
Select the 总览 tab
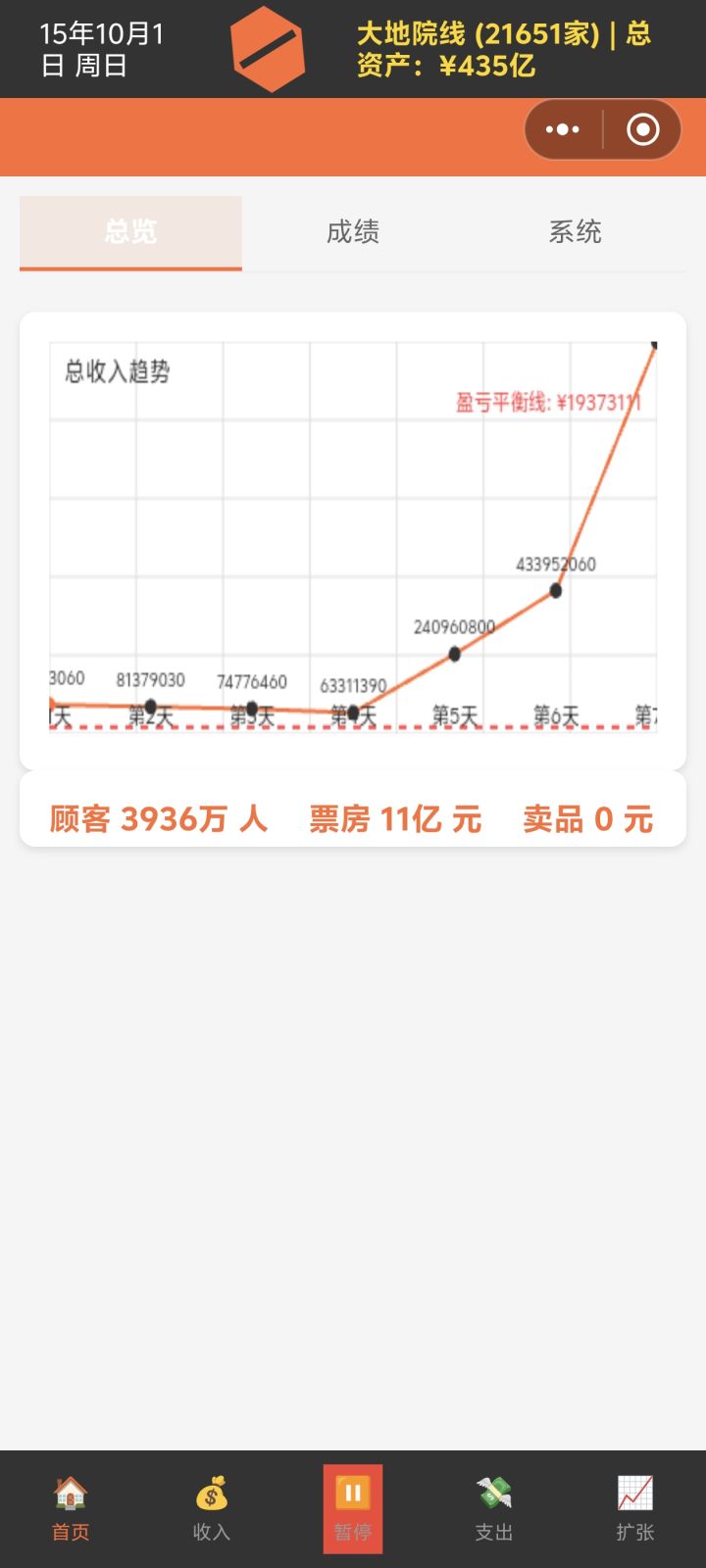(x=130, y=232)
